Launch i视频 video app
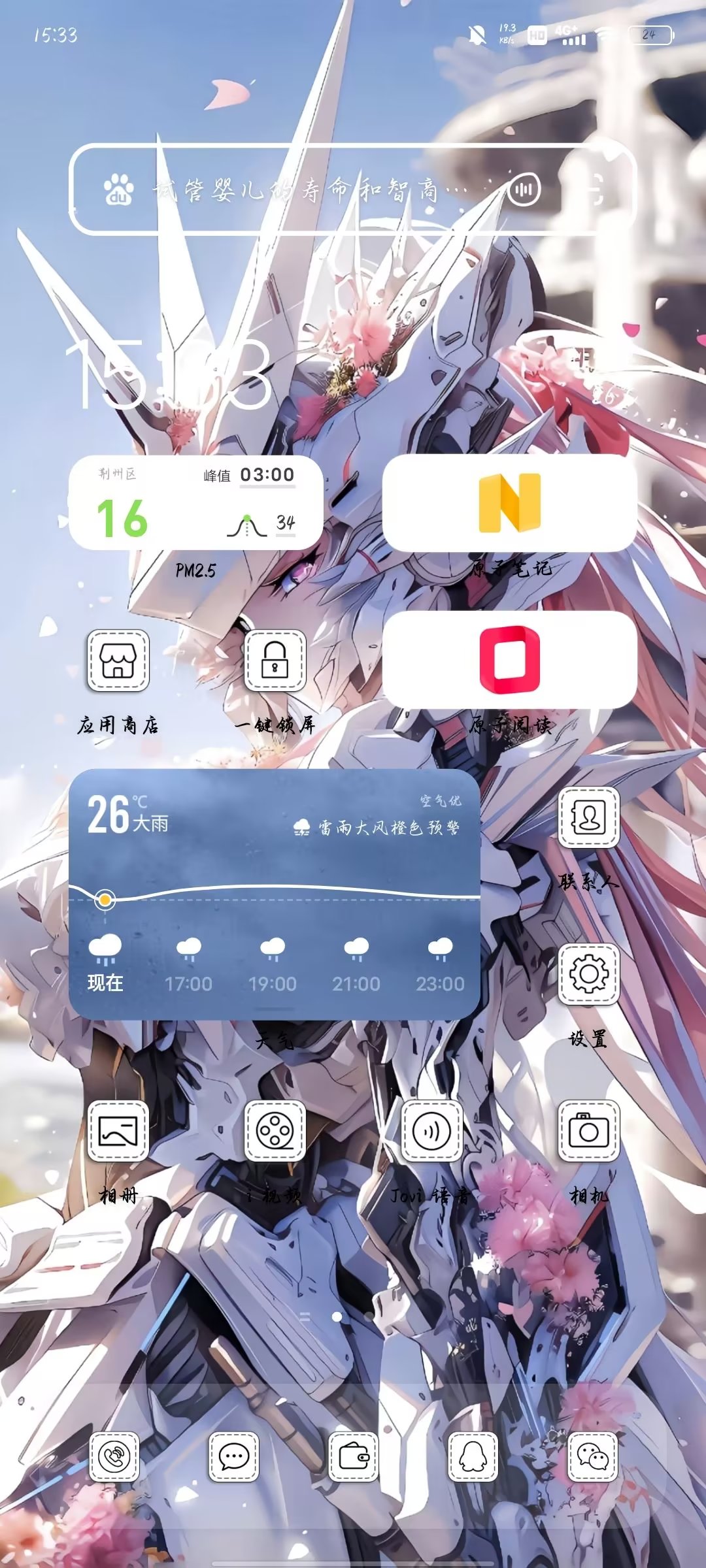Viewport: 706px width, 1568px height. pyautogui.click(x=275, y=1131)
